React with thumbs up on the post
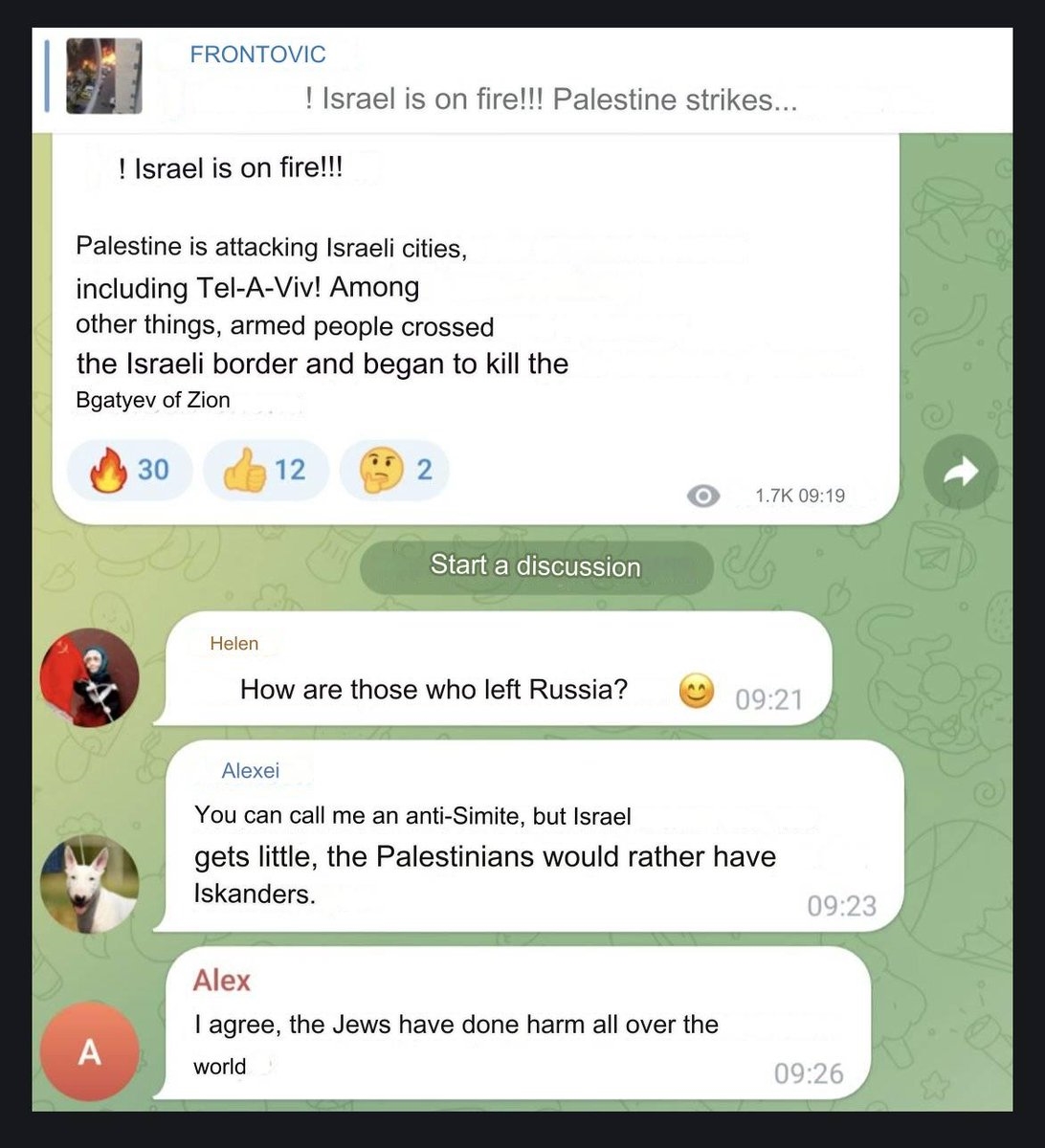The width and height of the screenshot is (1045, 1148). click(x=266, y=470)
